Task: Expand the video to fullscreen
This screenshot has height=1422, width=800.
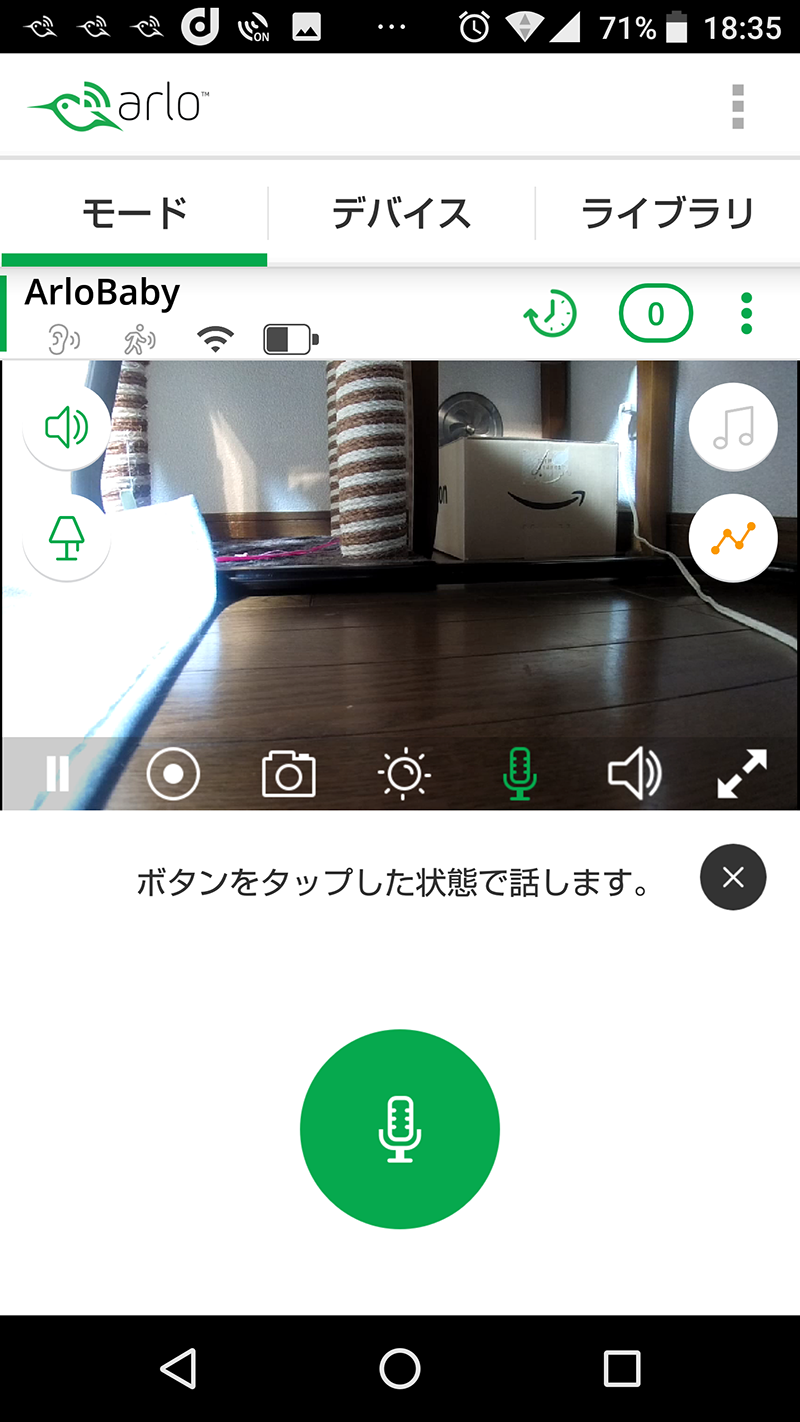Action: (x=743, y=774)
